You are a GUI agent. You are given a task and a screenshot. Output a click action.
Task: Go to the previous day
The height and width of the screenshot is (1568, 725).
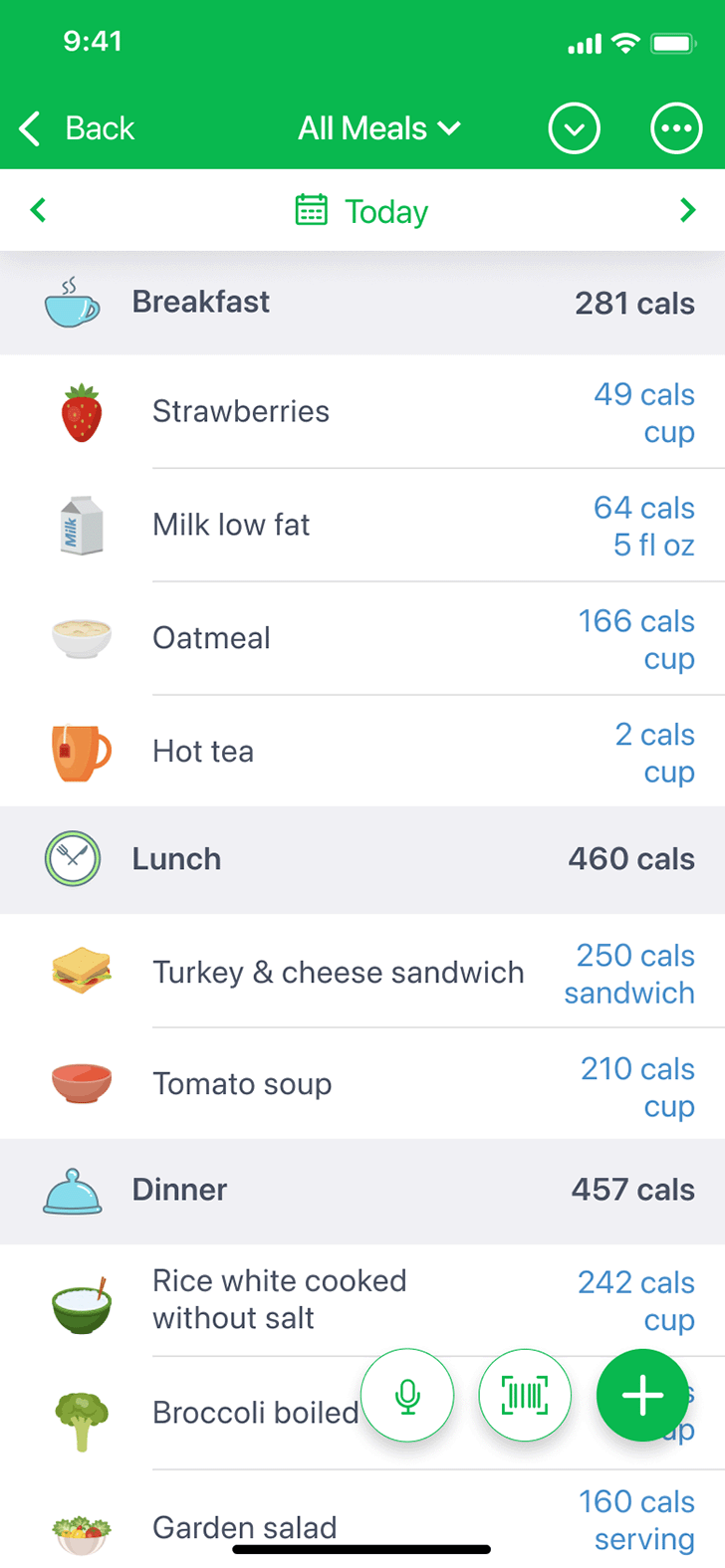39,210
